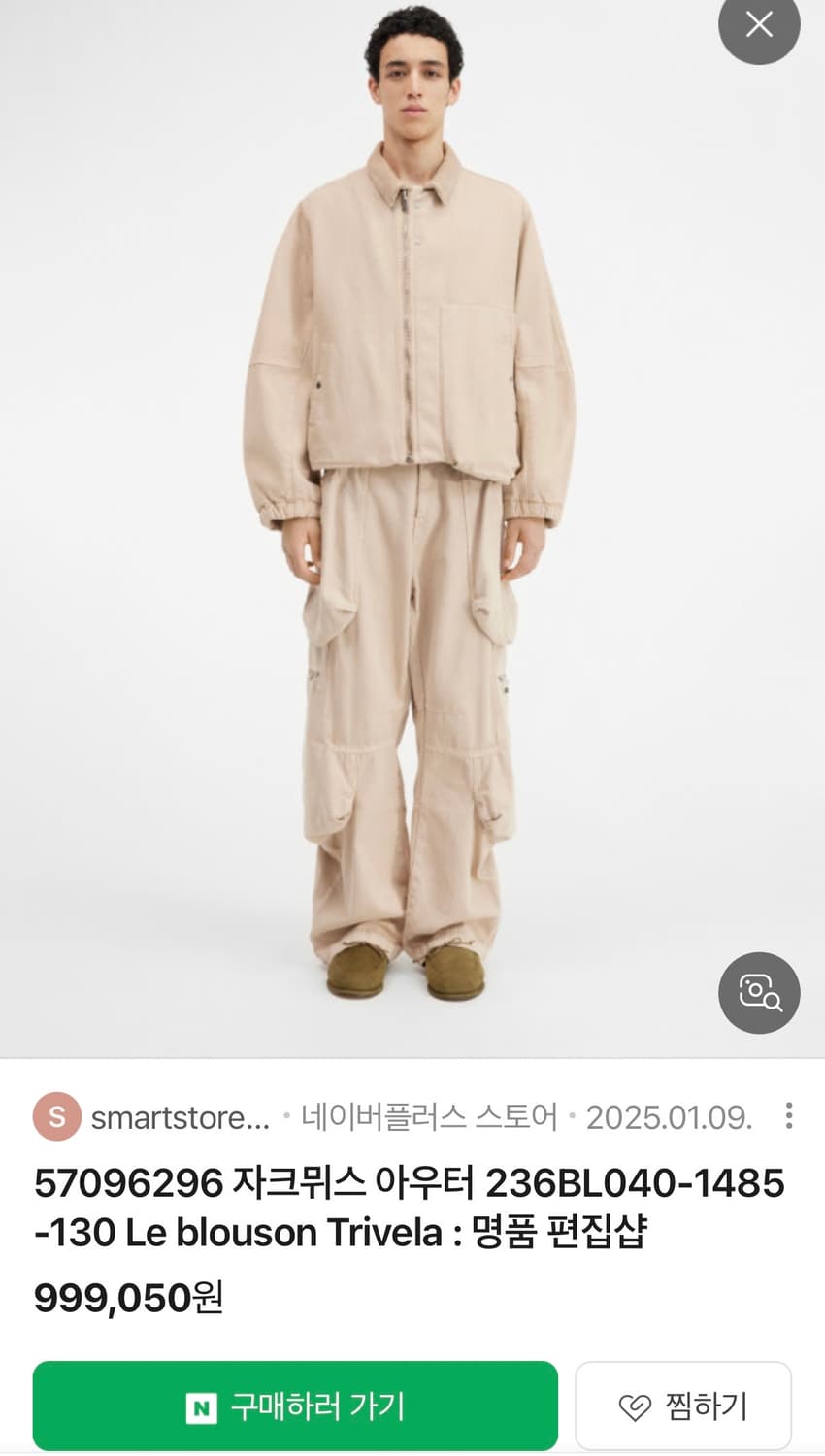Open the image search lens icon
This screenshot has width=825, height=1456.
759,994
